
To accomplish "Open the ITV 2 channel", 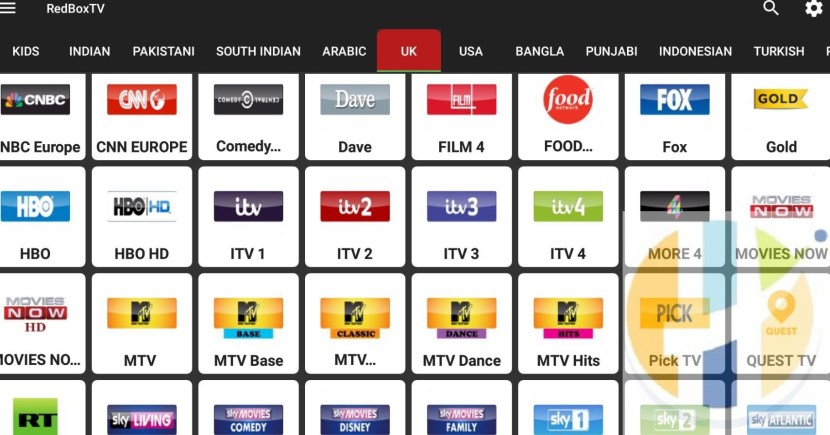I will tap(355, 220).
